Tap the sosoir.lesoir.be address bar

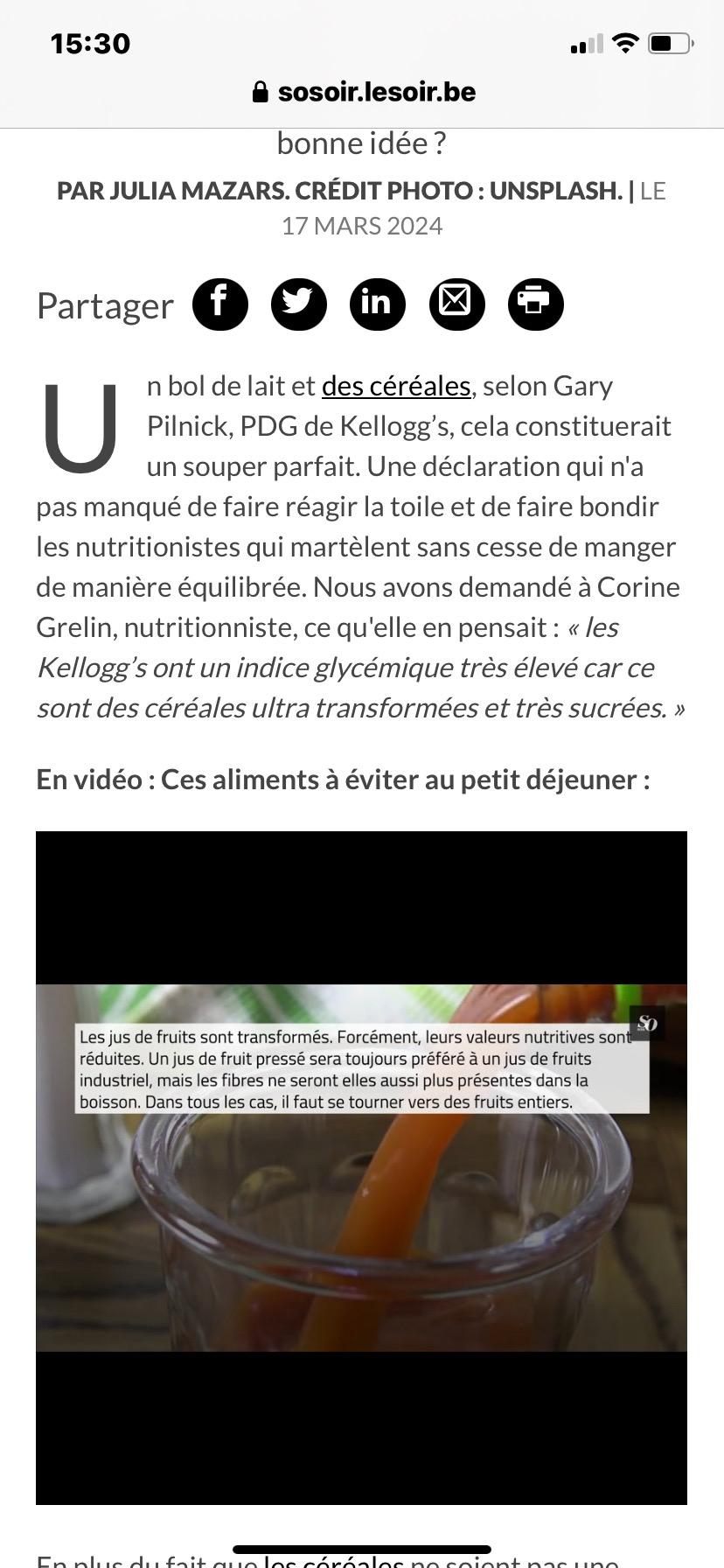376,91
